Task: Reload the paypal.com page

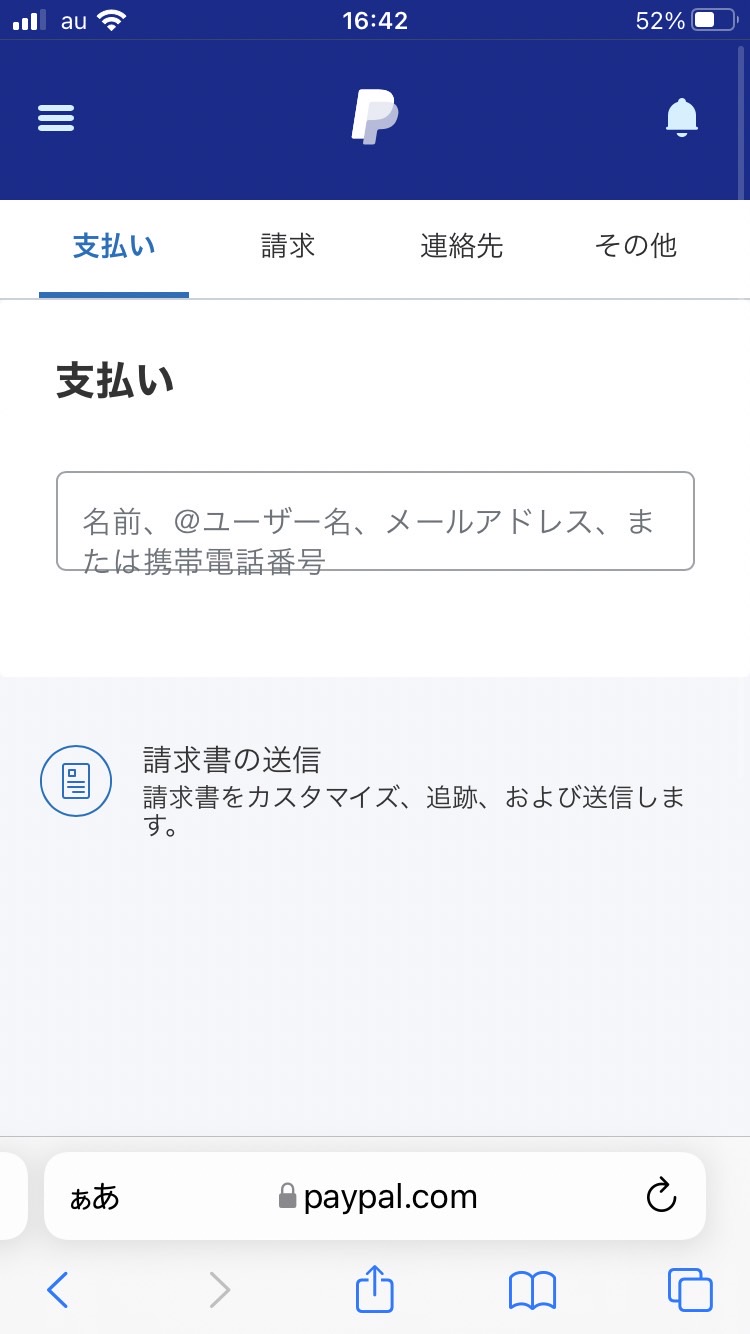Action: pos(661,1196)
